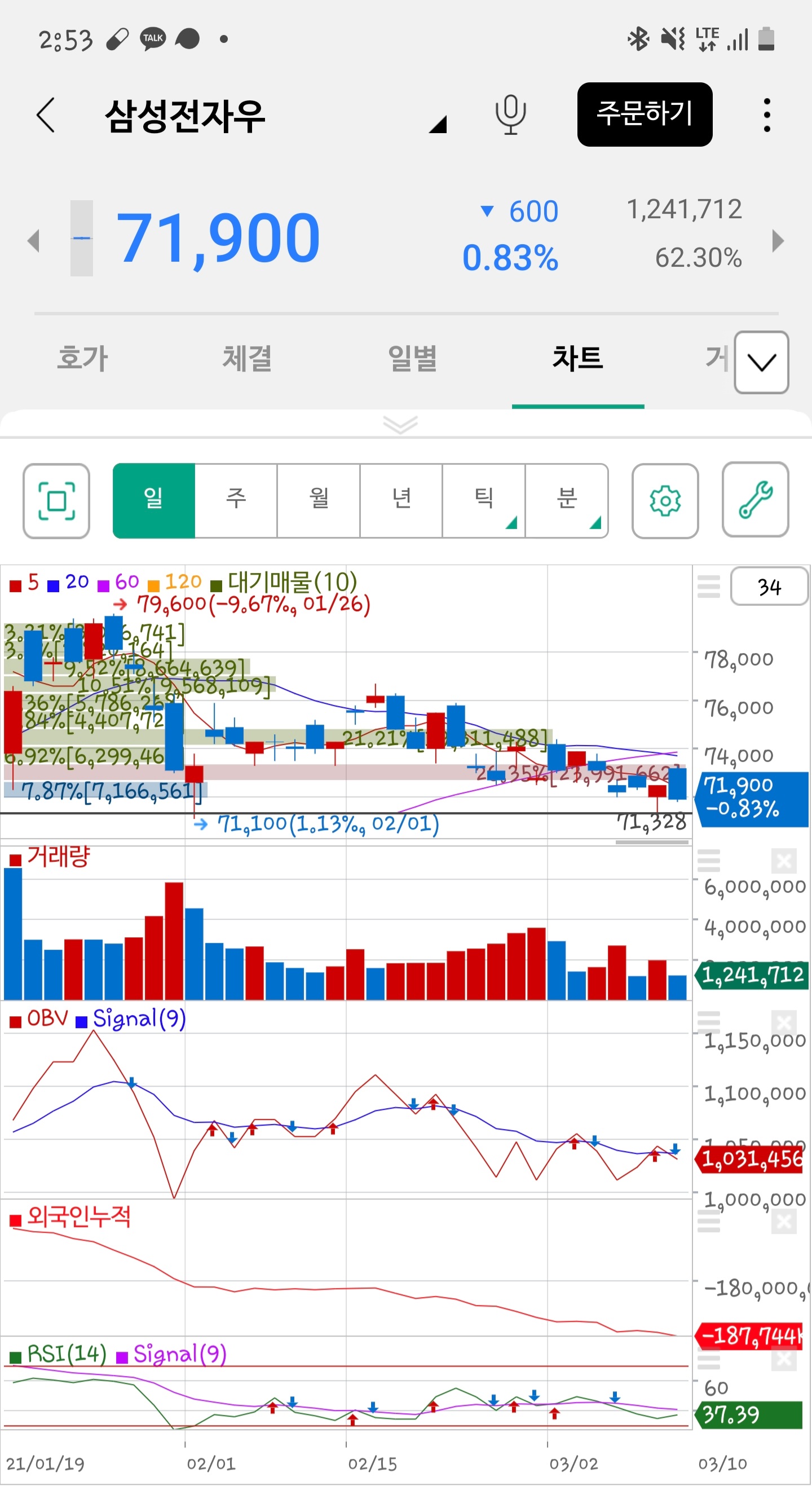
Task: Close the 거래량 volume indicator panel
Action: coord(784,861)
